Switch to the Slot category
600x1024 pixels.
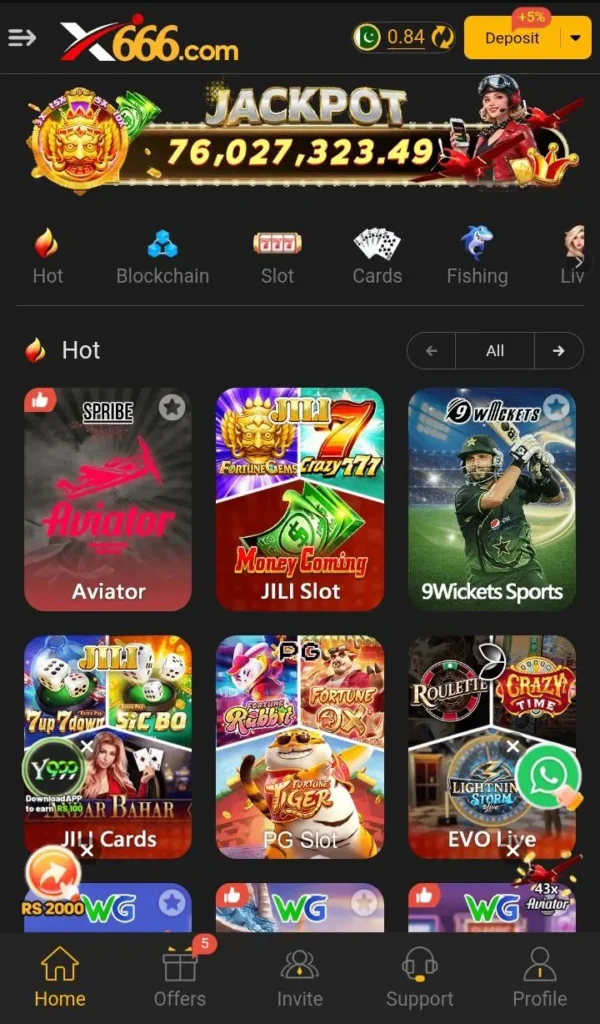click(x=277, y=257)
